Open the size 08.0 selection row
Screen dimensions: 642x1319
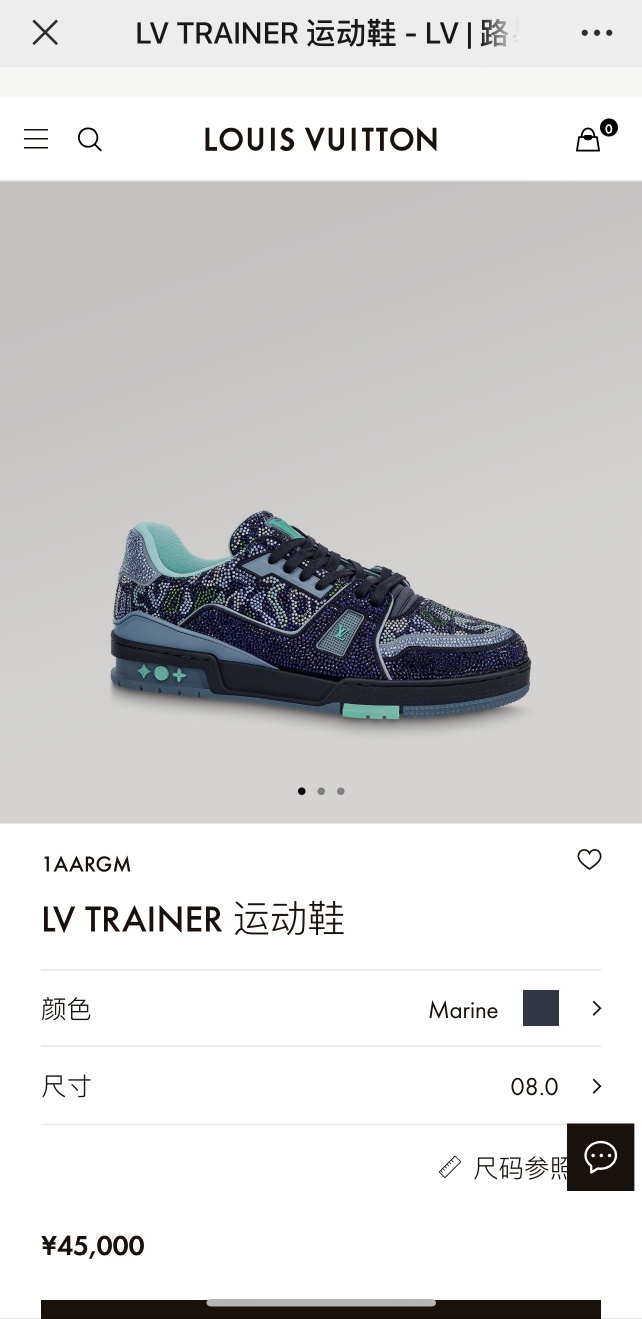click(x=320, y=1086)
